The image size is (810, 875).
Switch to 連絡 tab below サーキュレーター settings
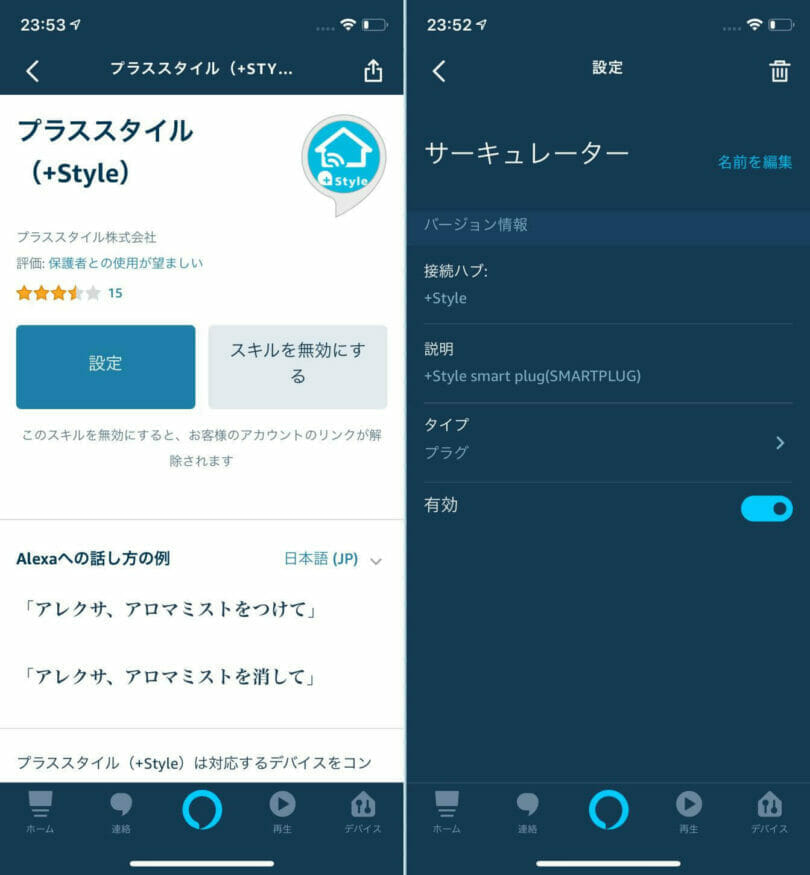[527, 812]
